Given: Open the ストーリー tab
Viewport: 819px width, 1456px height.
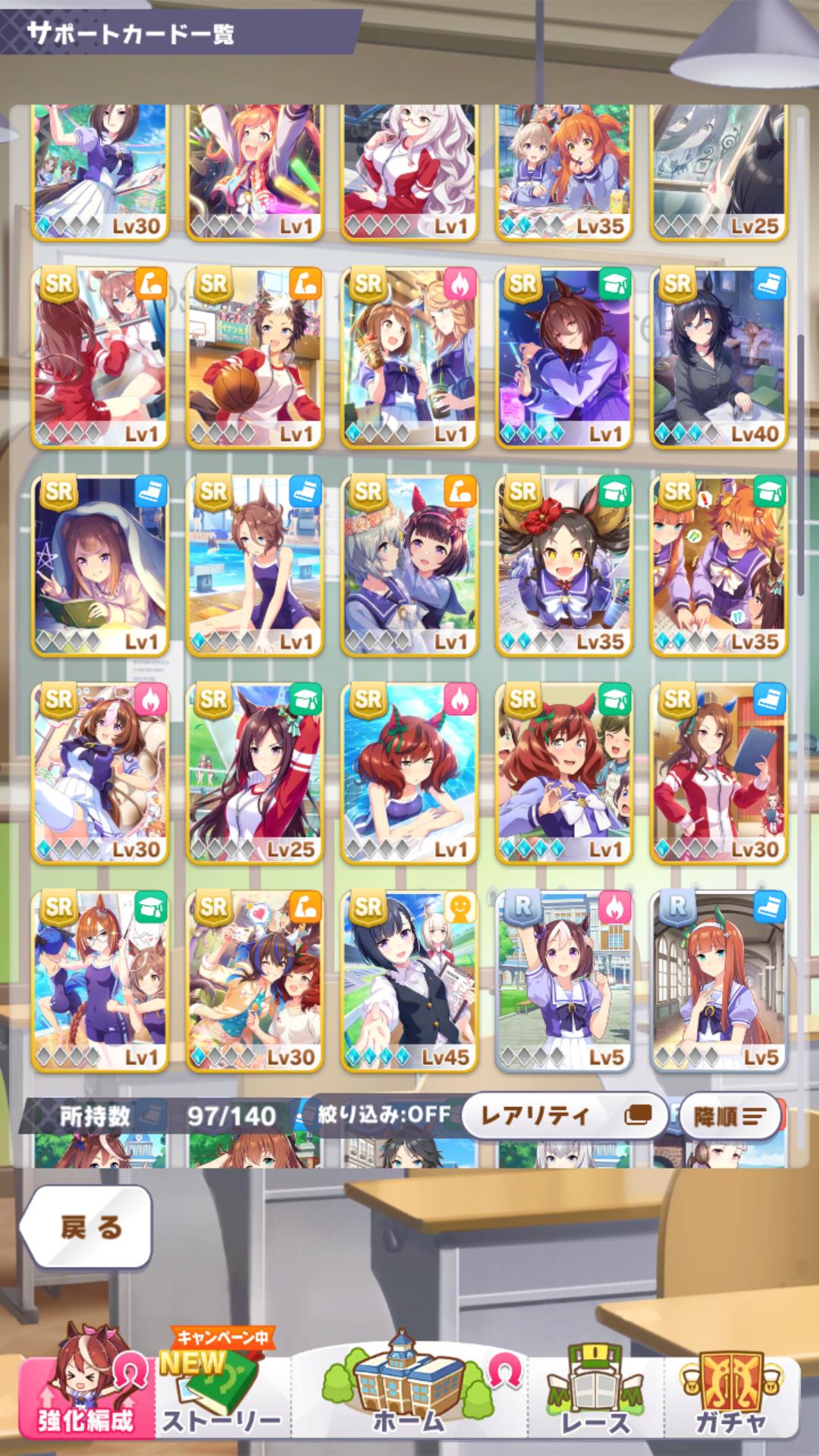Looking at the screenshot, I should click(221, 1398).
